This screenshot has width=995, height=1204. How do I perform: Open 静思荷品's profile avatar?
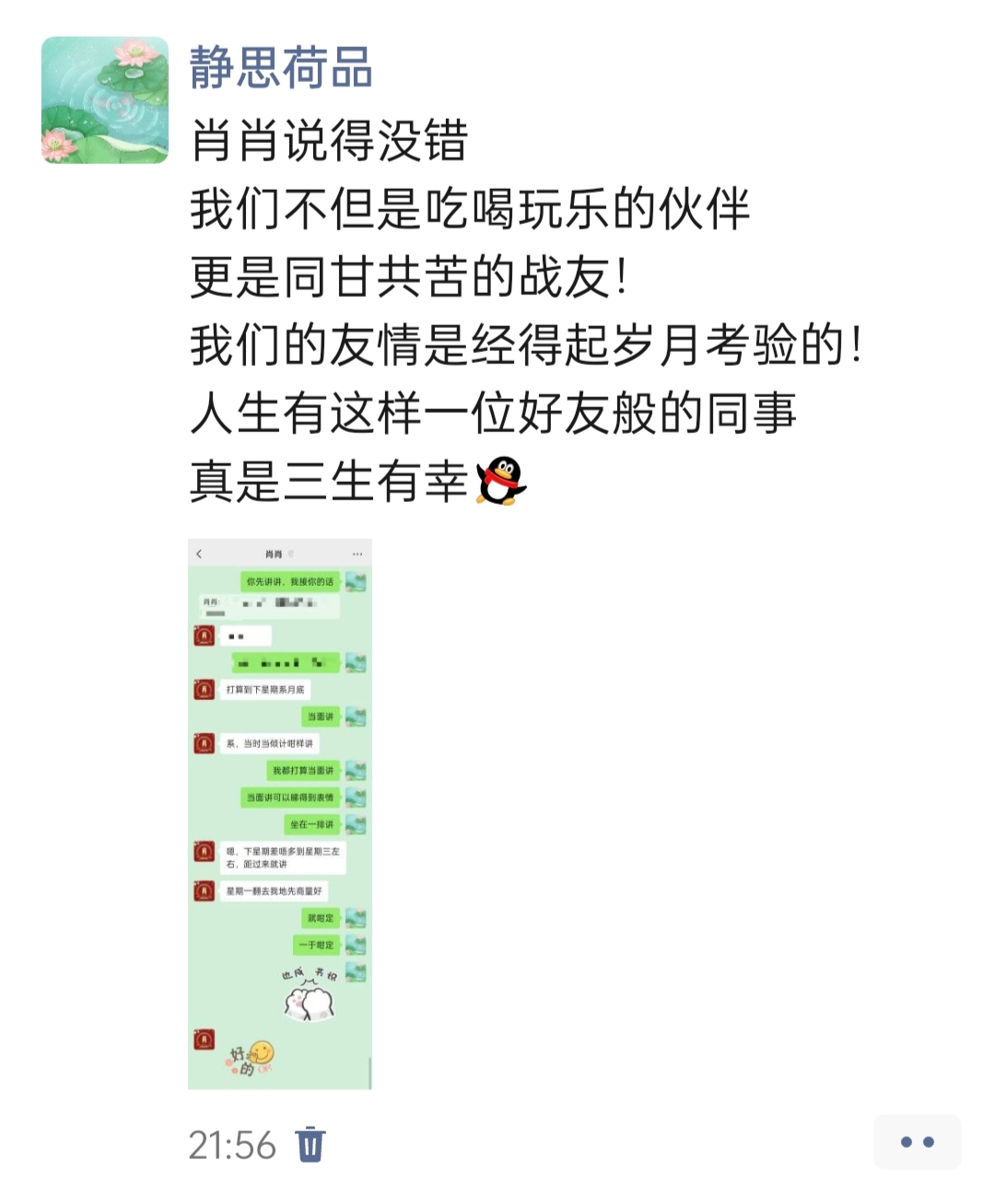pyautogui.click(x=105, y=100)
